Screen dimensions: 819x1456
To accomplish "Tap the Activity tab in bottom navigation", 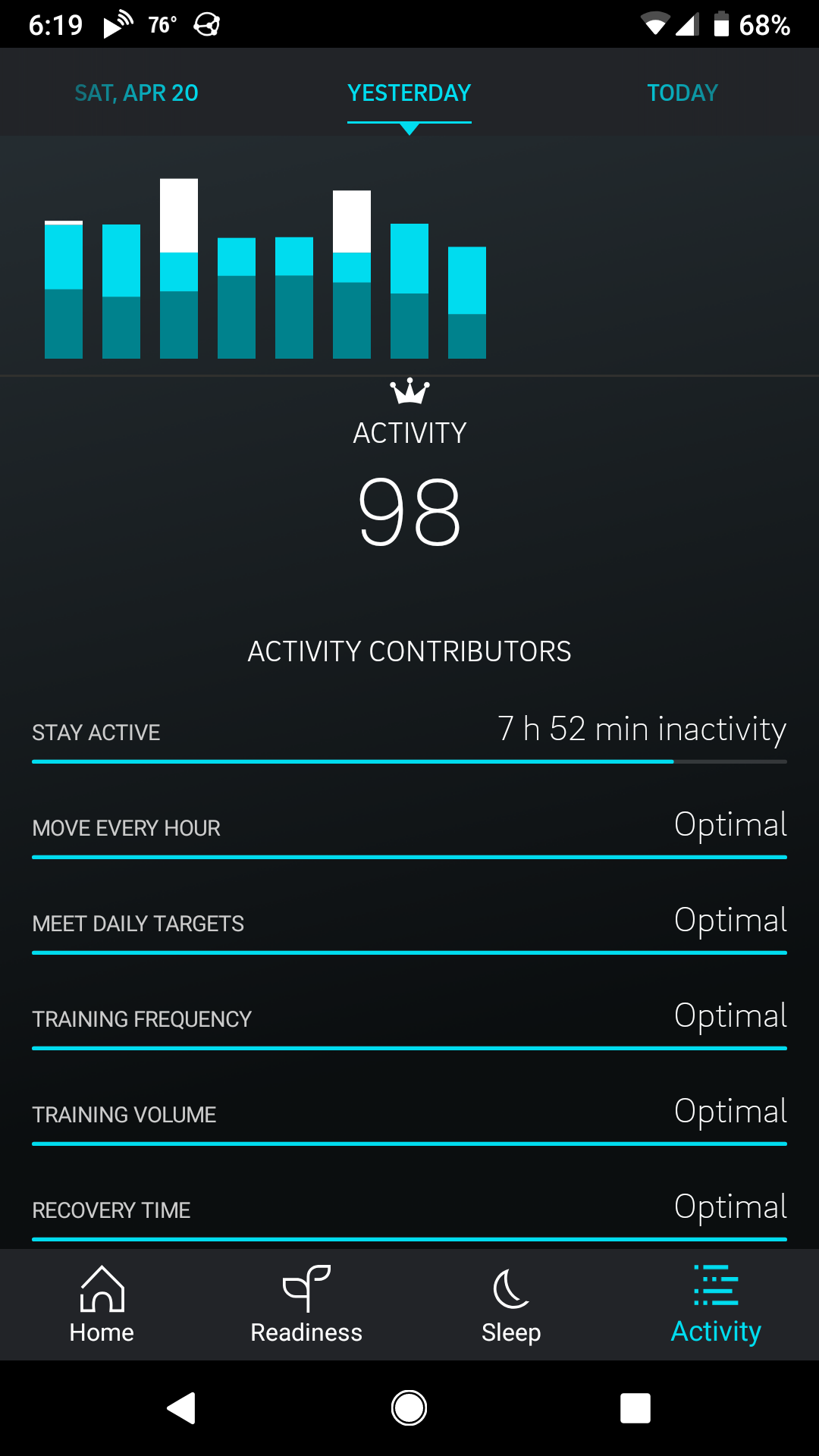I will (716, 1304).
